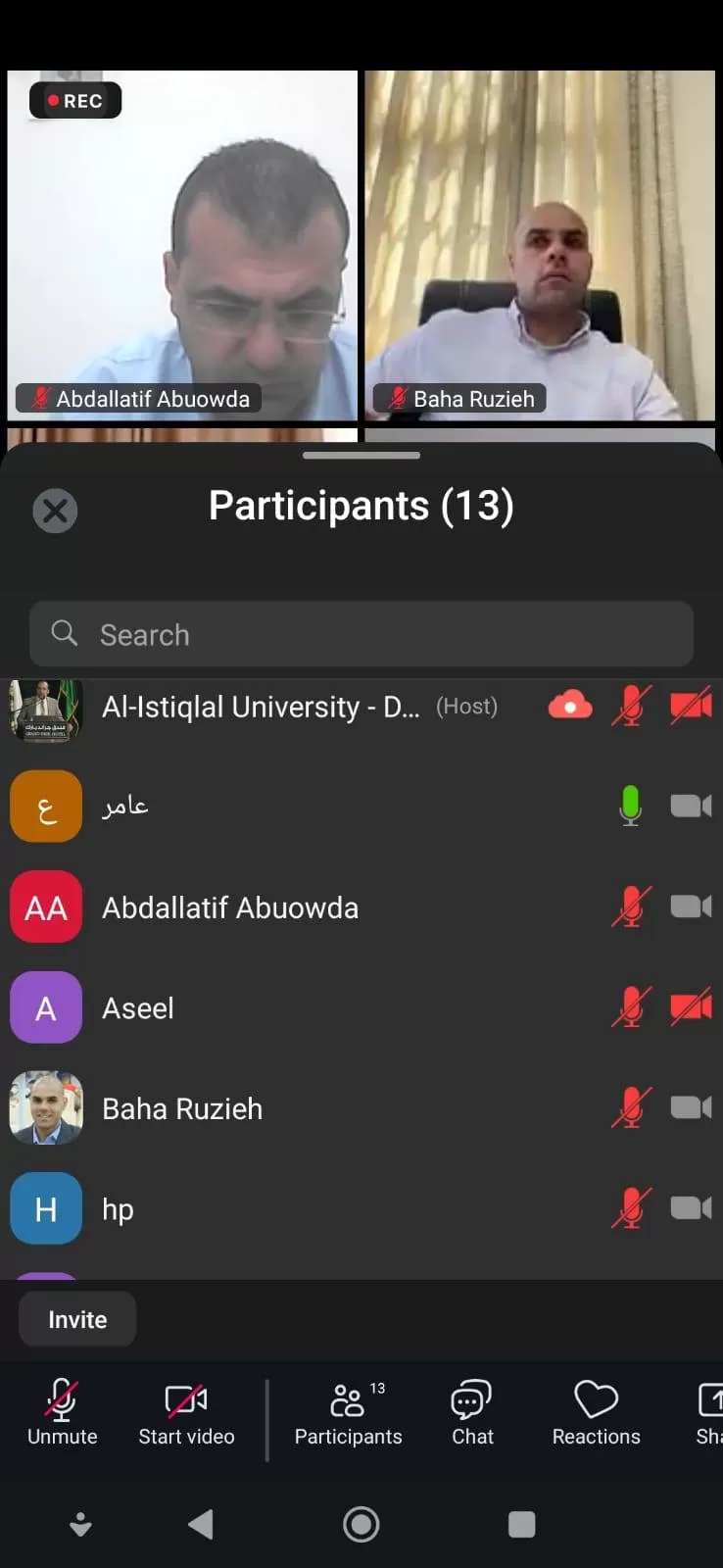723x1568 pixels.
Task: Start video from the toolbar
Action: click(x=186, y=1412)
